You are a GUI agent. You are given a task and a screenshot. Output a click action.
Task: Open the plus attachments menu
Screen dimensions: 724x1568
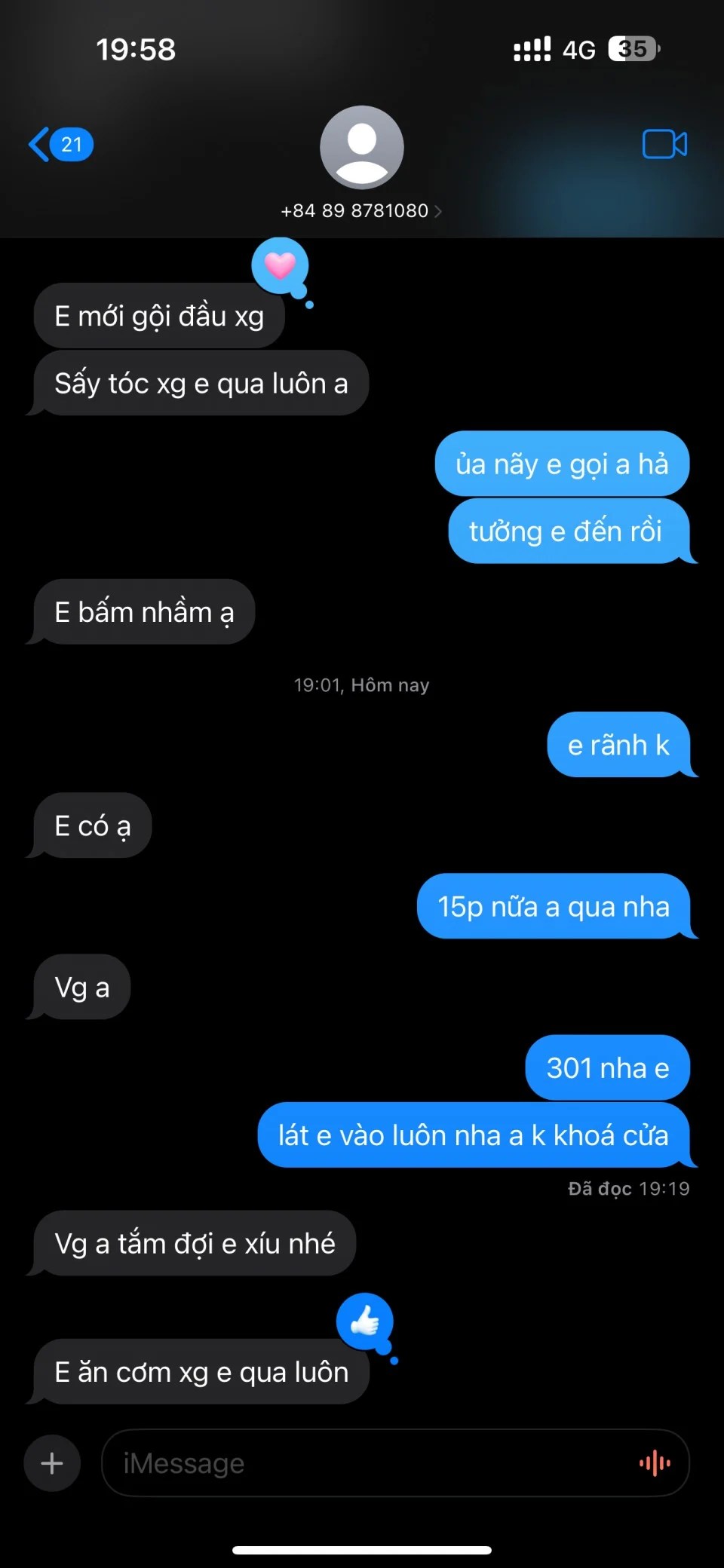(52, 1463)
